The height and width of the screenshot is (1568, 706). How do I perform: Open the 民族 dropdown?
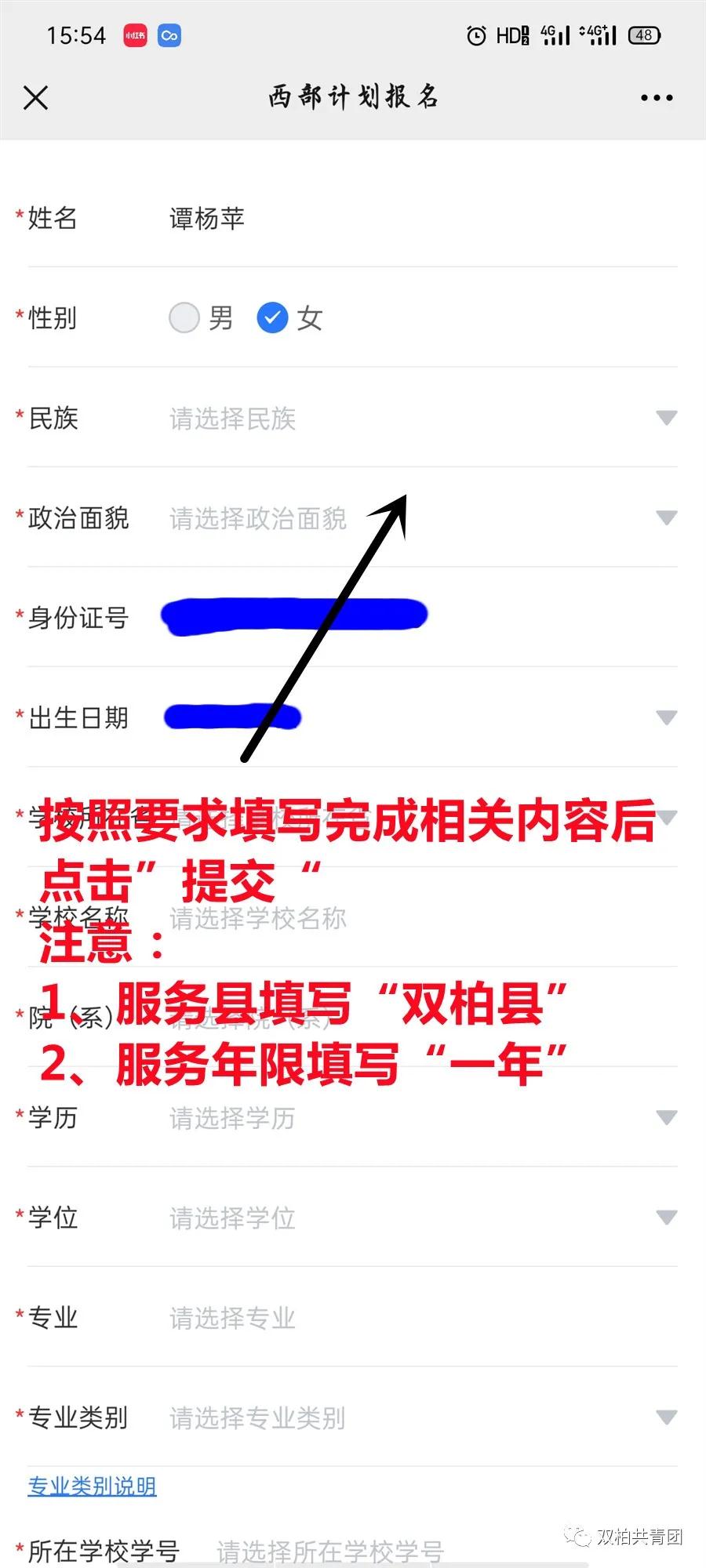pyautogui.click(x=416, y=419)
